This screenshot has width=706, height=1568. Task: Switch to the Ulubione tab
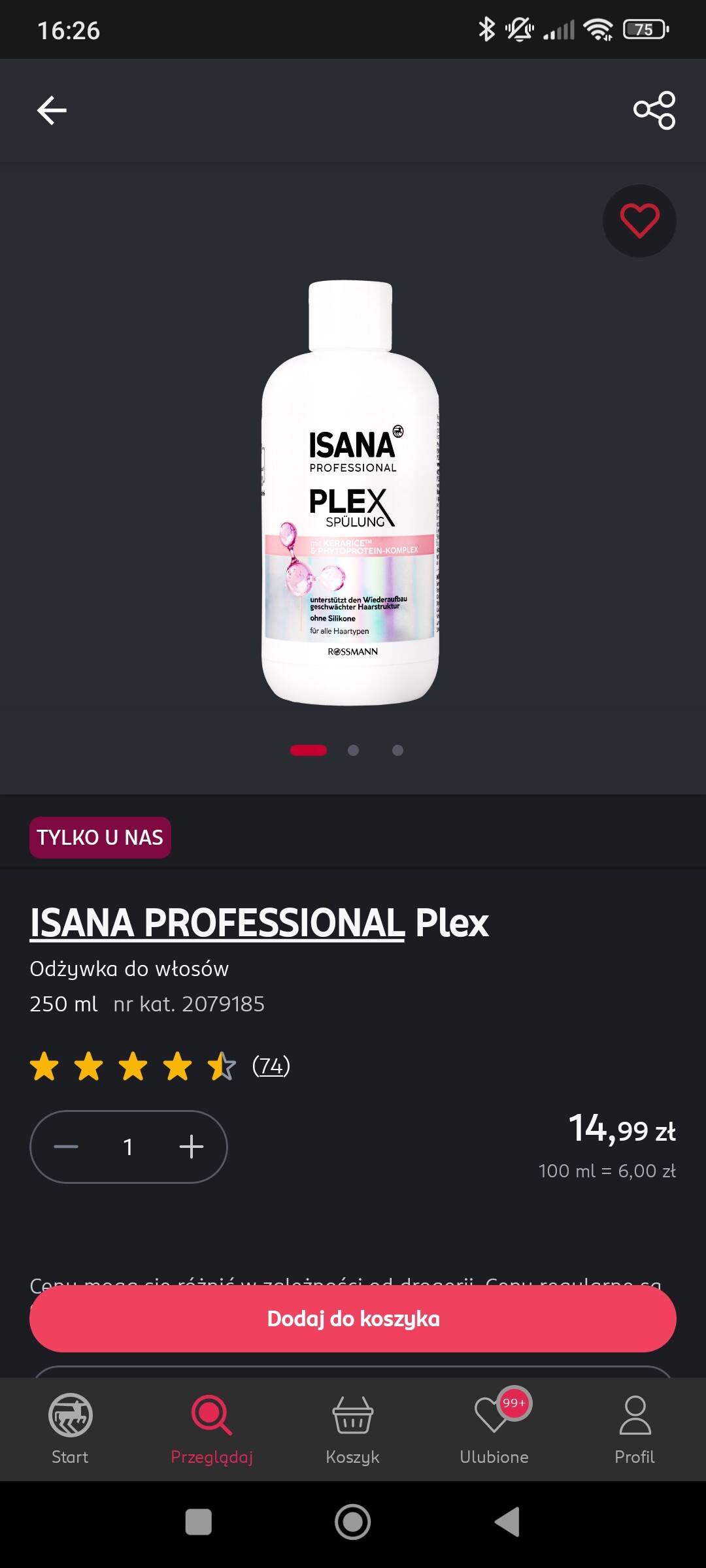click(494, 1429)
